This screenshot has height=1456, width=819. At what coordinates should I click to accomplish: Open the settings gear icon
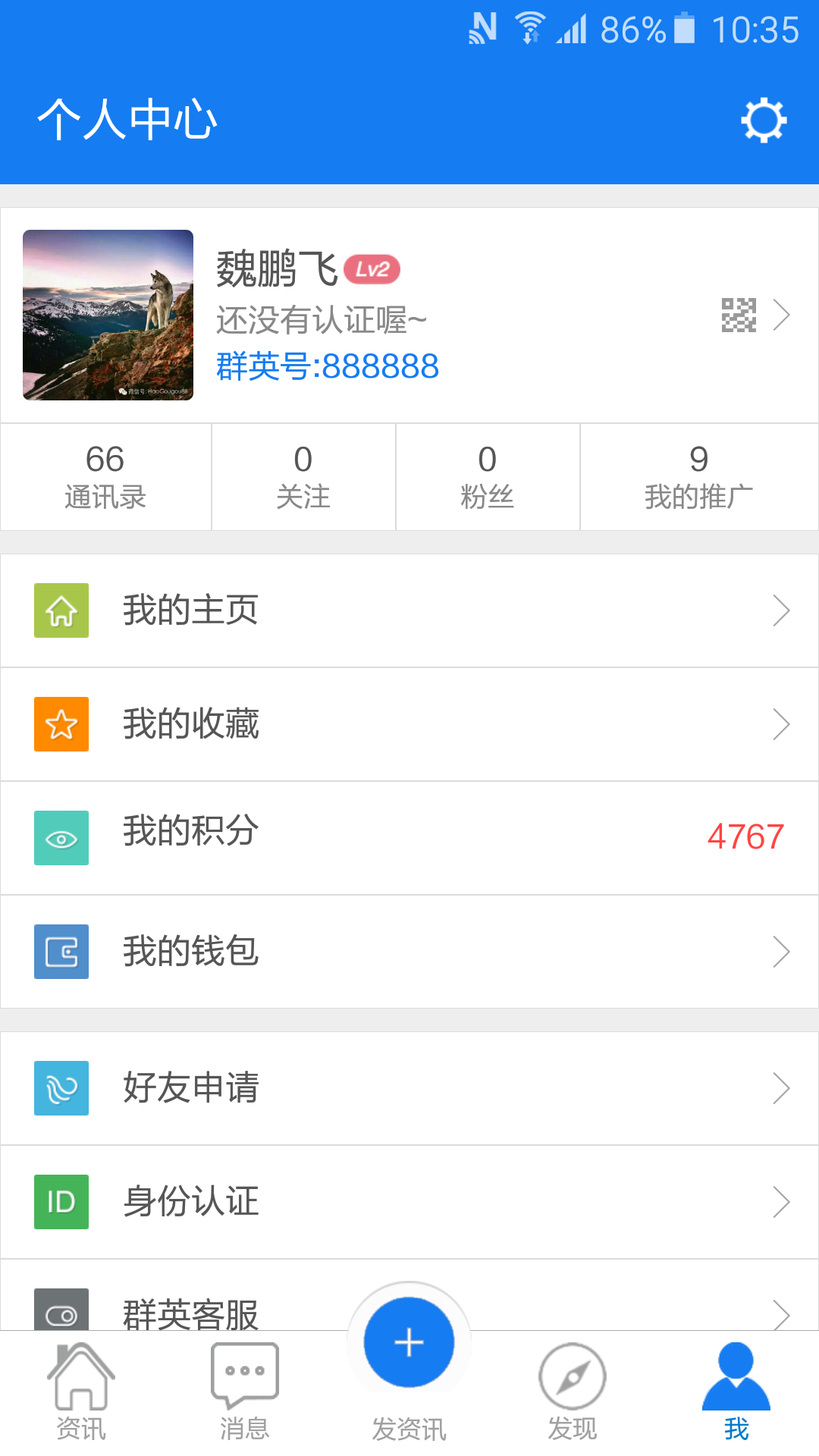click(764, 120)
